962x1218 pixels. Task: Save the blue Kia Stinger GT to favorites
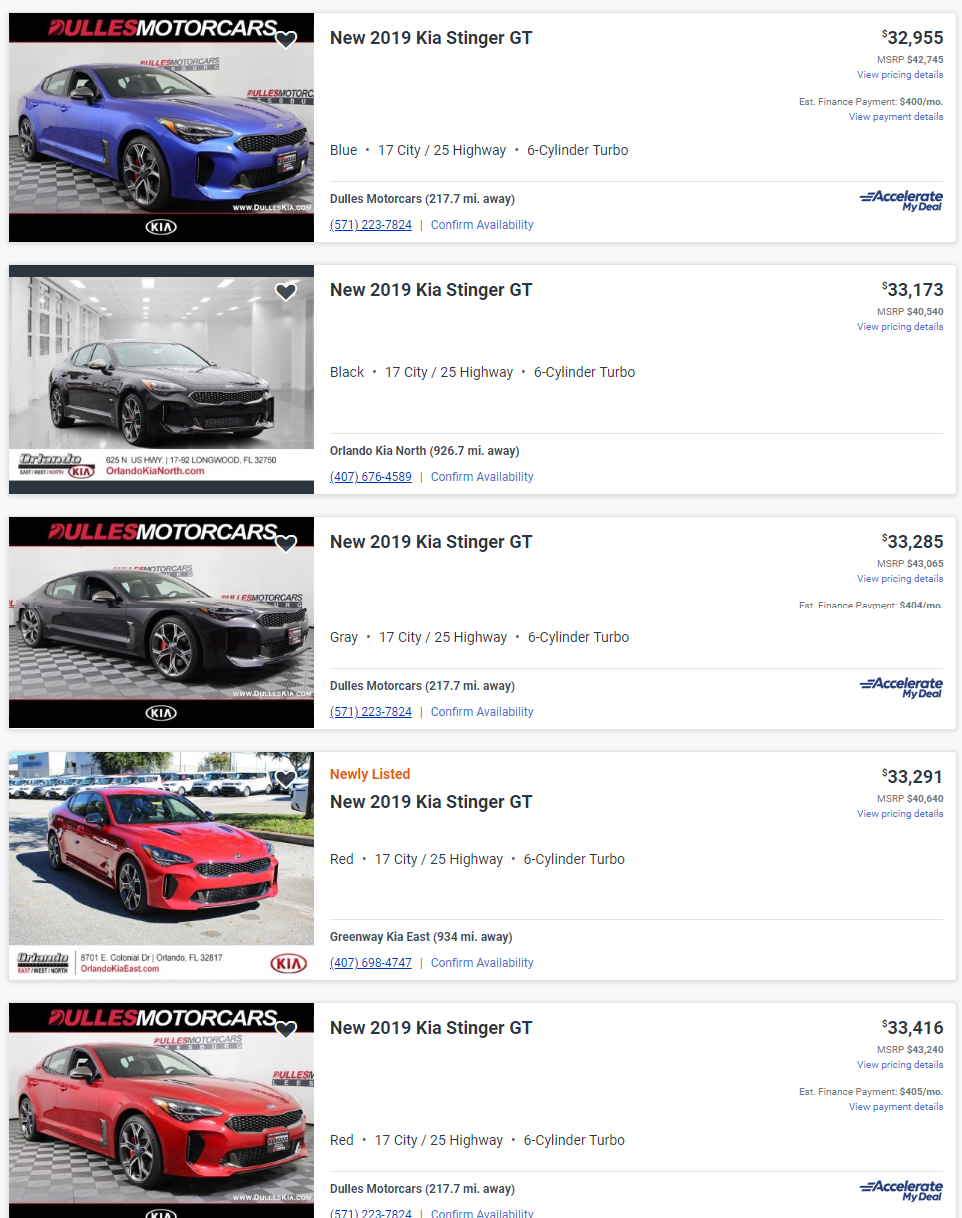pos(286,40)
